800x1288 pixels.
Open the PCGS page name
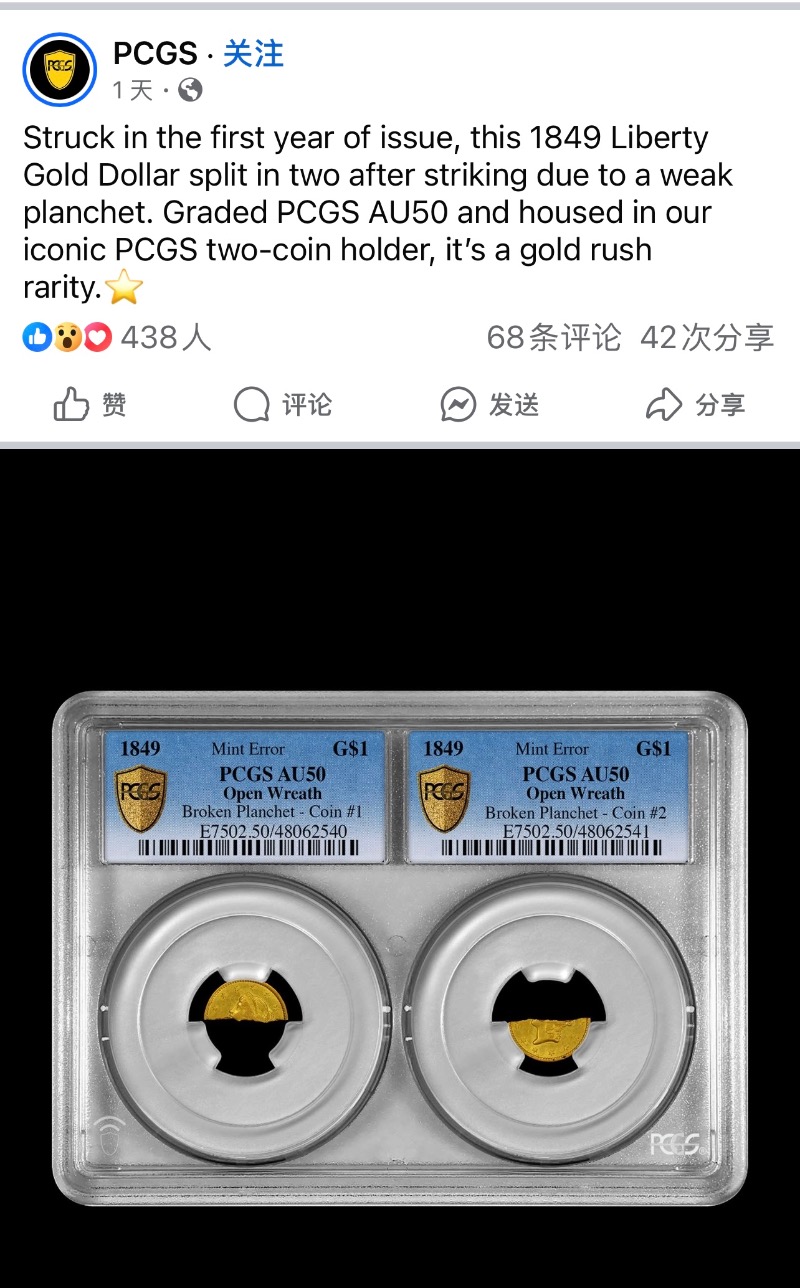coord(155,54)
